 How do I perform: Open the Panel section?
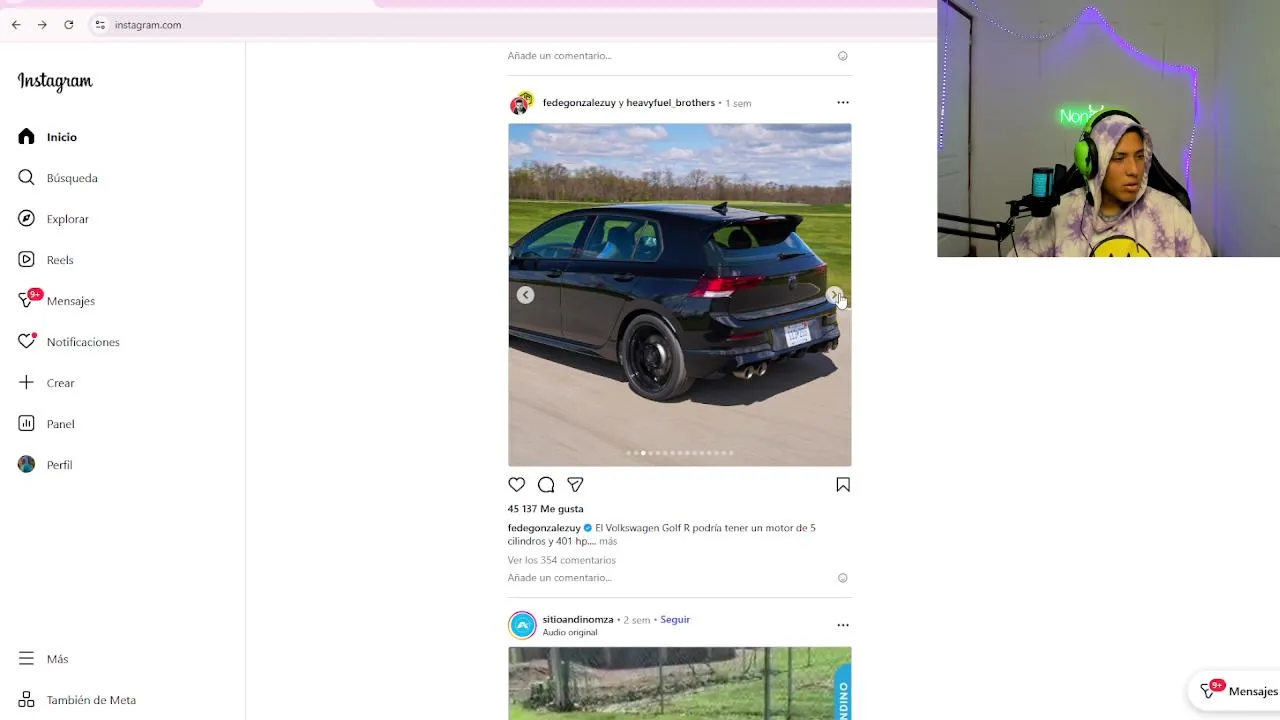[x=60, y=424]
